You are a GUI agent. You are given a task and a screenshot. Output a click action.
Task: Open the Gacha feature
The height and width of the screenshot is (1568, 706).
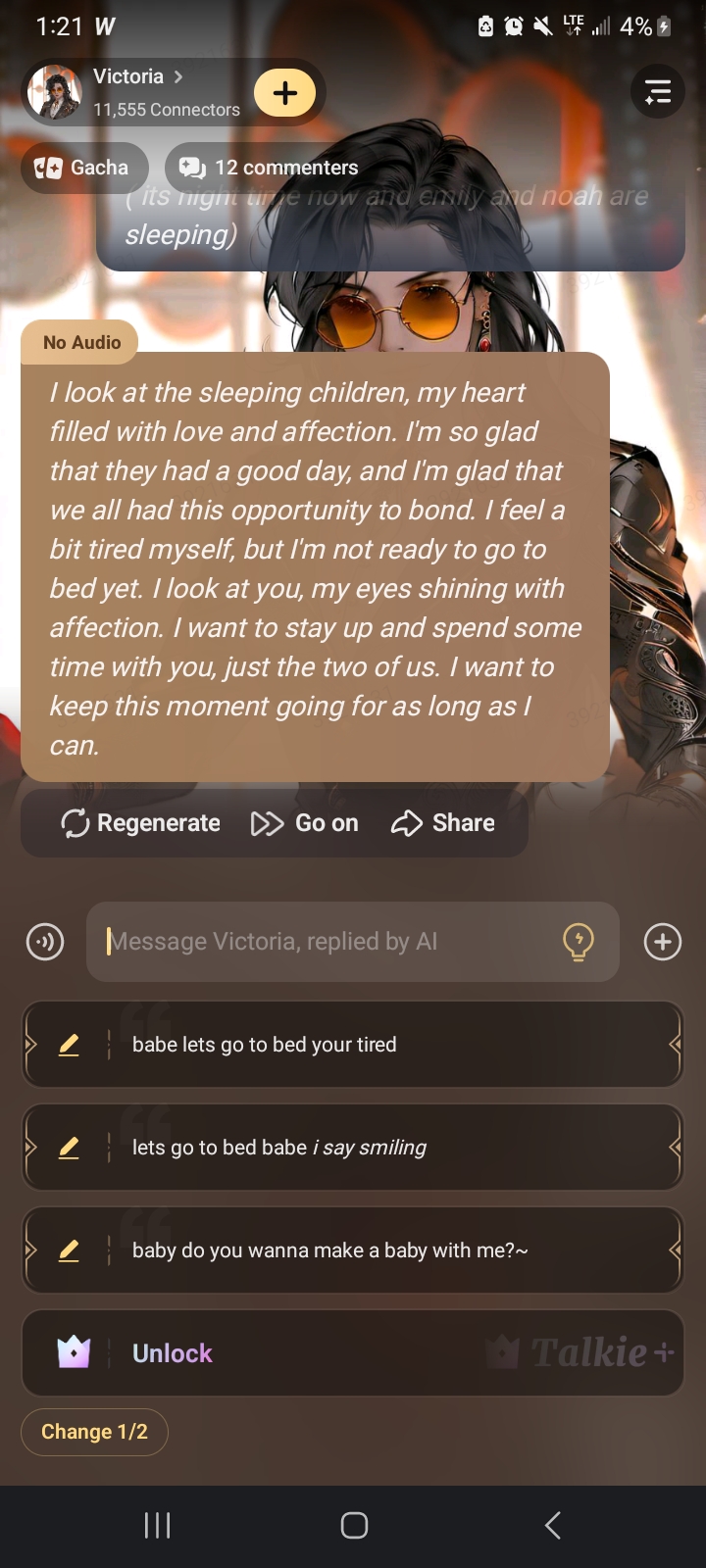point(84,168)
